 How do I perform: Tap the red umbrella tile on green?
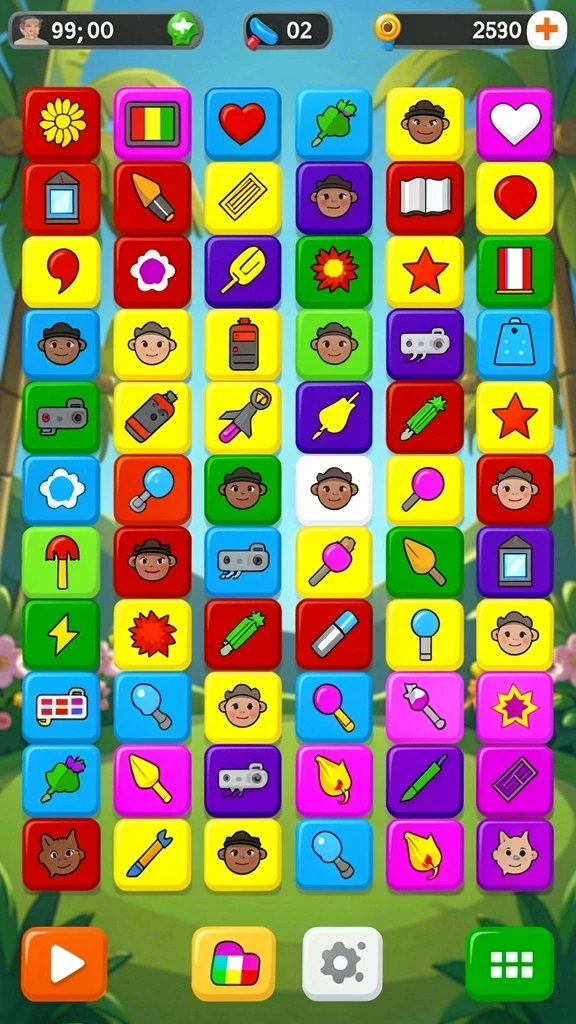click(x=61, y=562)
